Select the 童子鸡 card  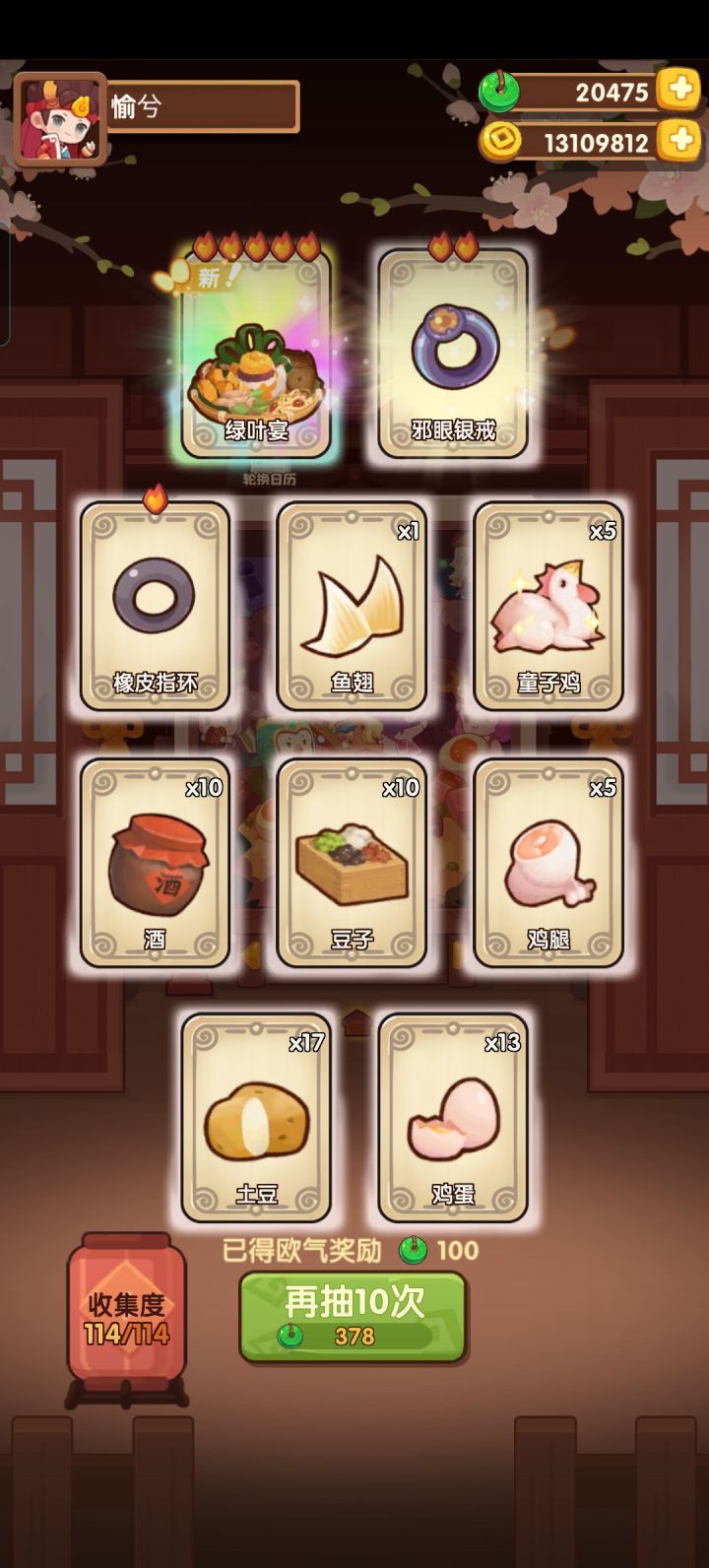click(x=548, y=606)
